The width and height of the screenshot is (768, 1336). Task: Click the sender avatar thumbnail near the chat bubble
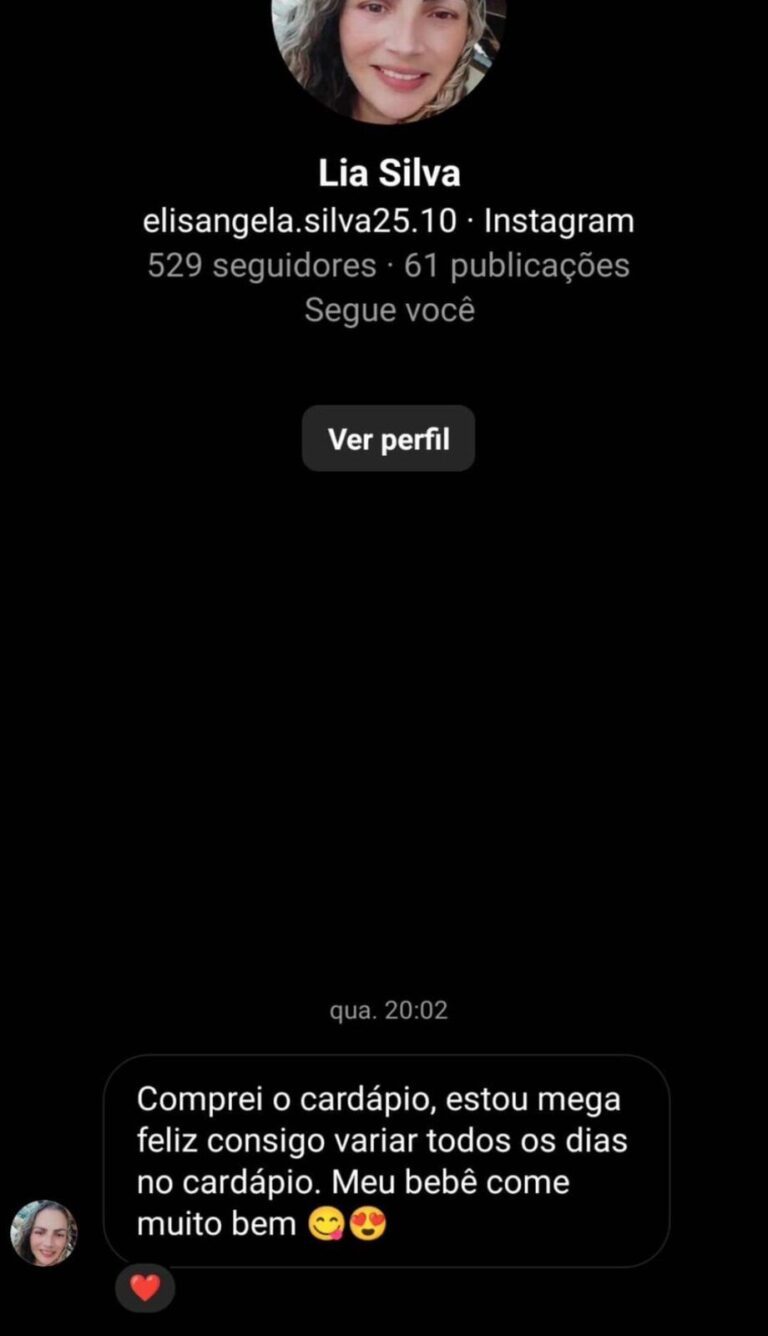tap(42, 1232)
